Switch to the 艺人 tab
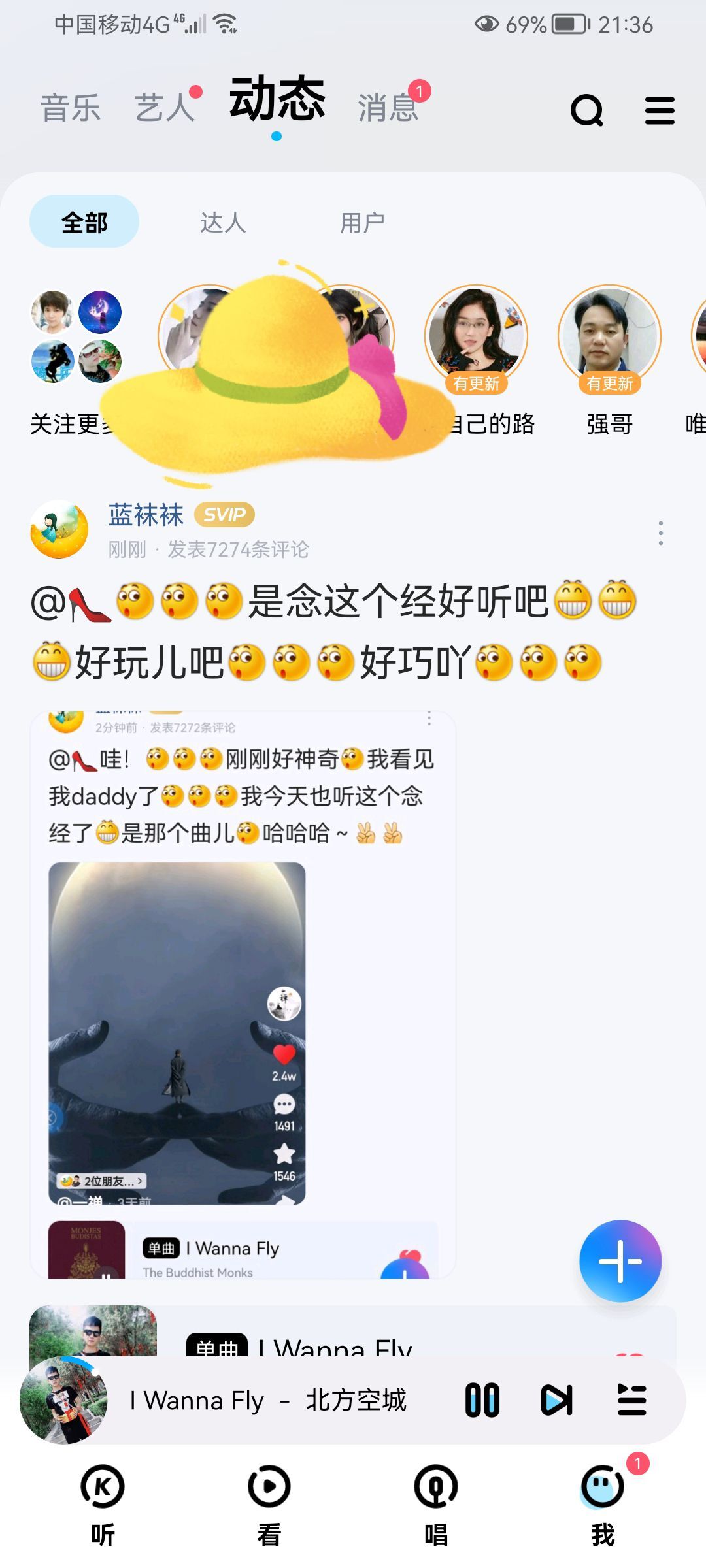This screenshot has height=1568, width=706. (x=164, y=108)
